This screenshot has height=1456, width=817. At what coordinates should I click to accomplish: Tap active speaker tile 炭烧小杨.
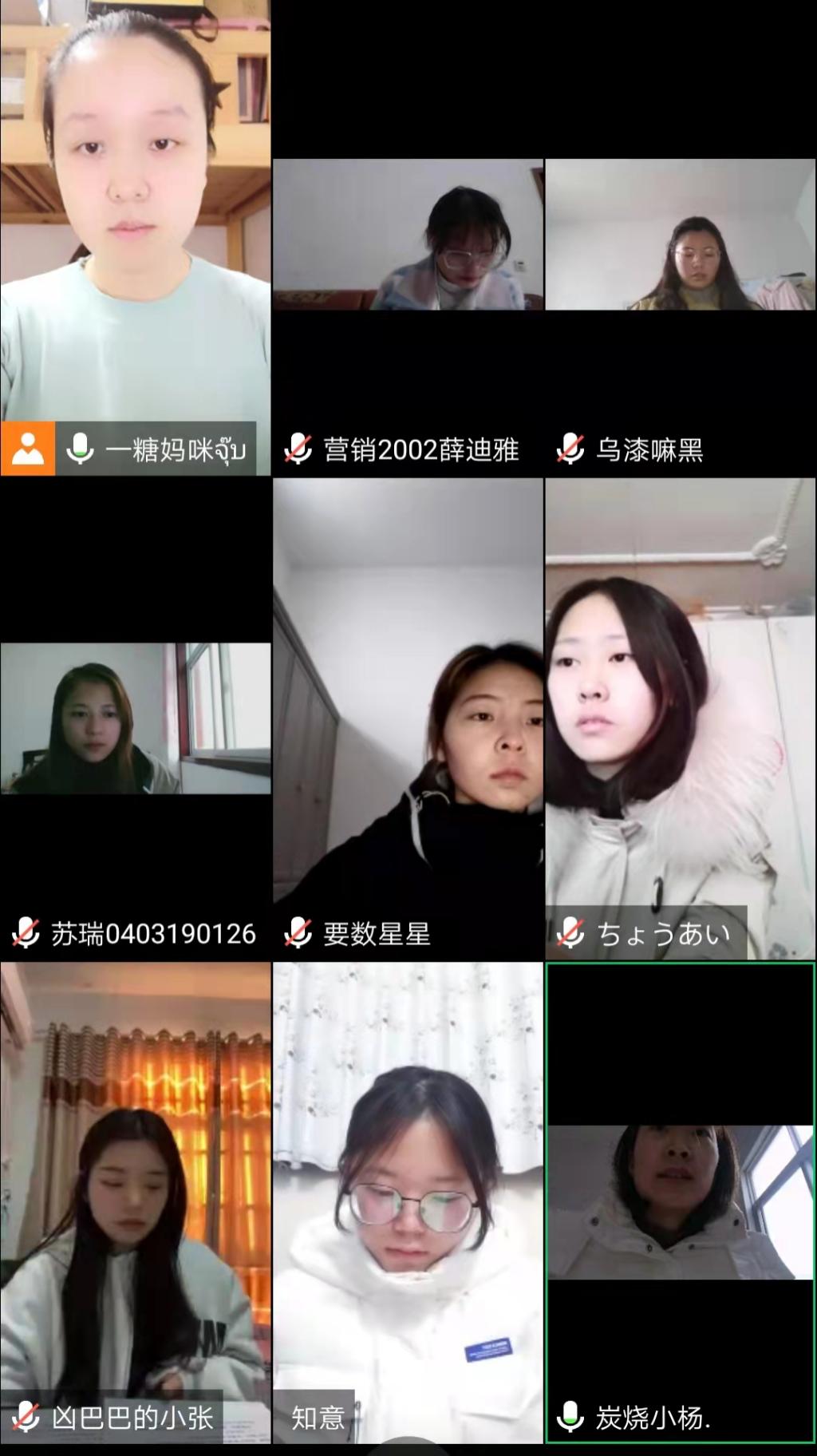[680, 1201]
